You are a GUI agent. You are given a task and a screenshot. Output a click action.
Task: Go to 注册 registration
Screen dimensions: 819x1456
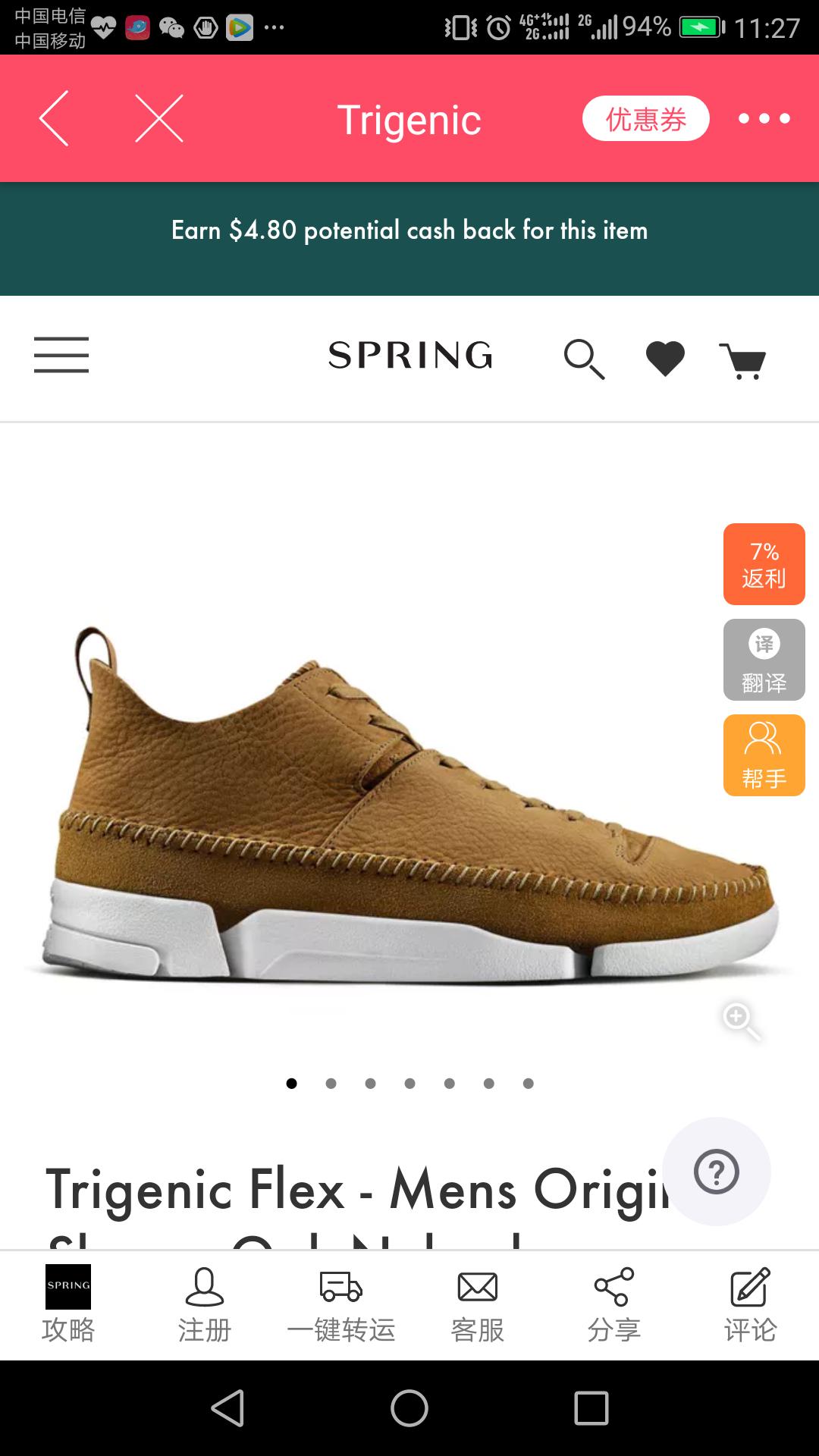[204, 1304]
